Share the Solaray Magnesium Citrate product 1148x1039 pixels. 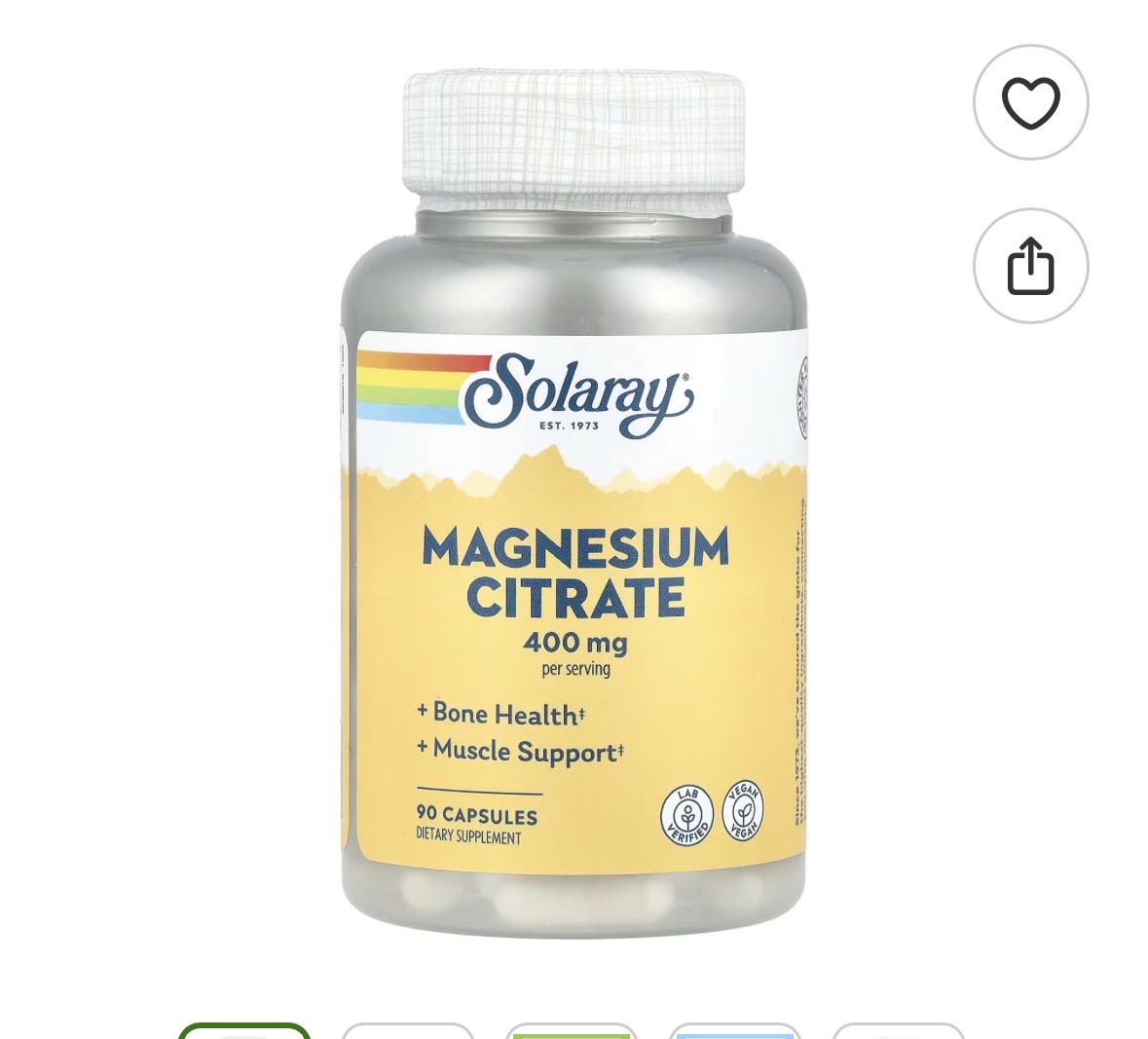(1030, 266)
